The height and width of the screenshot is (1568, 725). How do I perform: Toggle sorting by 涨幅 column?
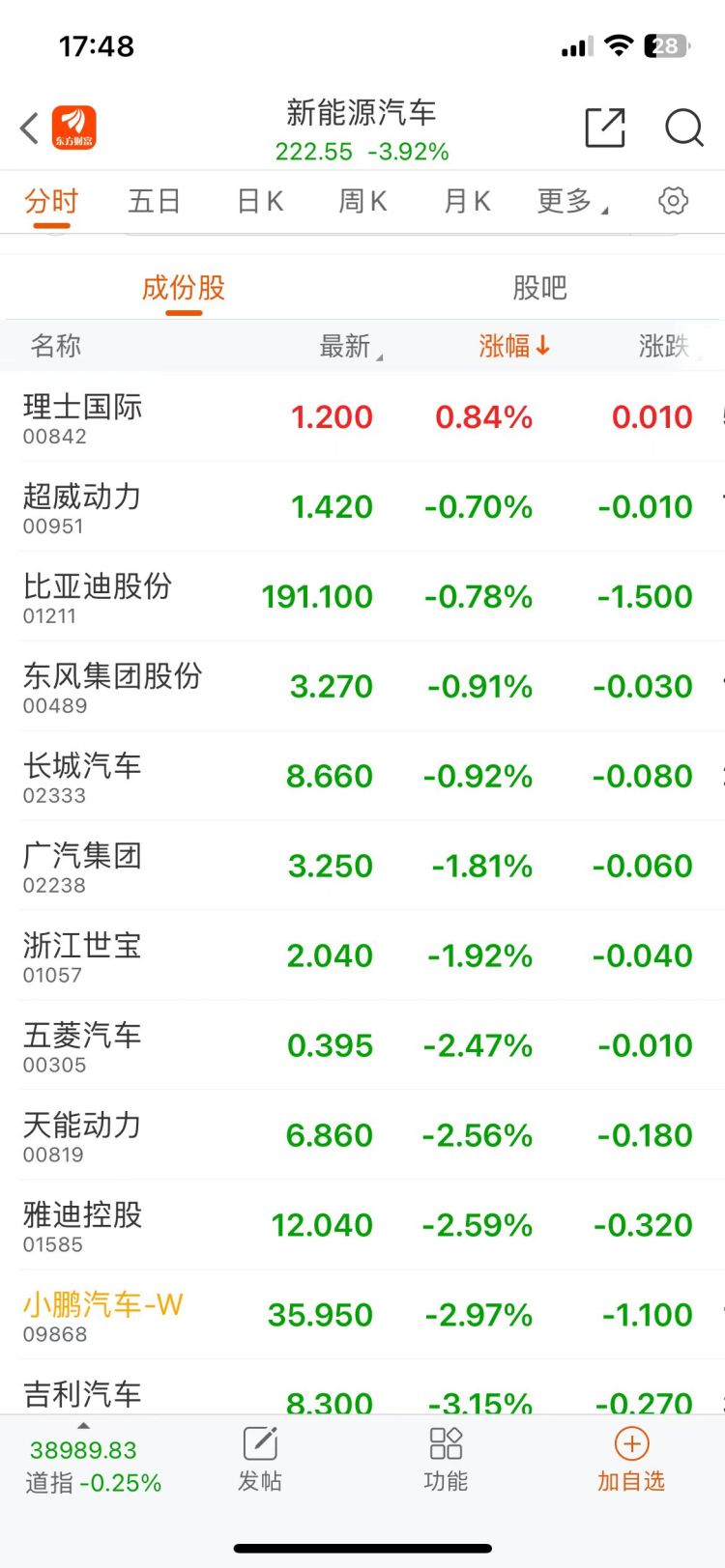tap(514, 346)
